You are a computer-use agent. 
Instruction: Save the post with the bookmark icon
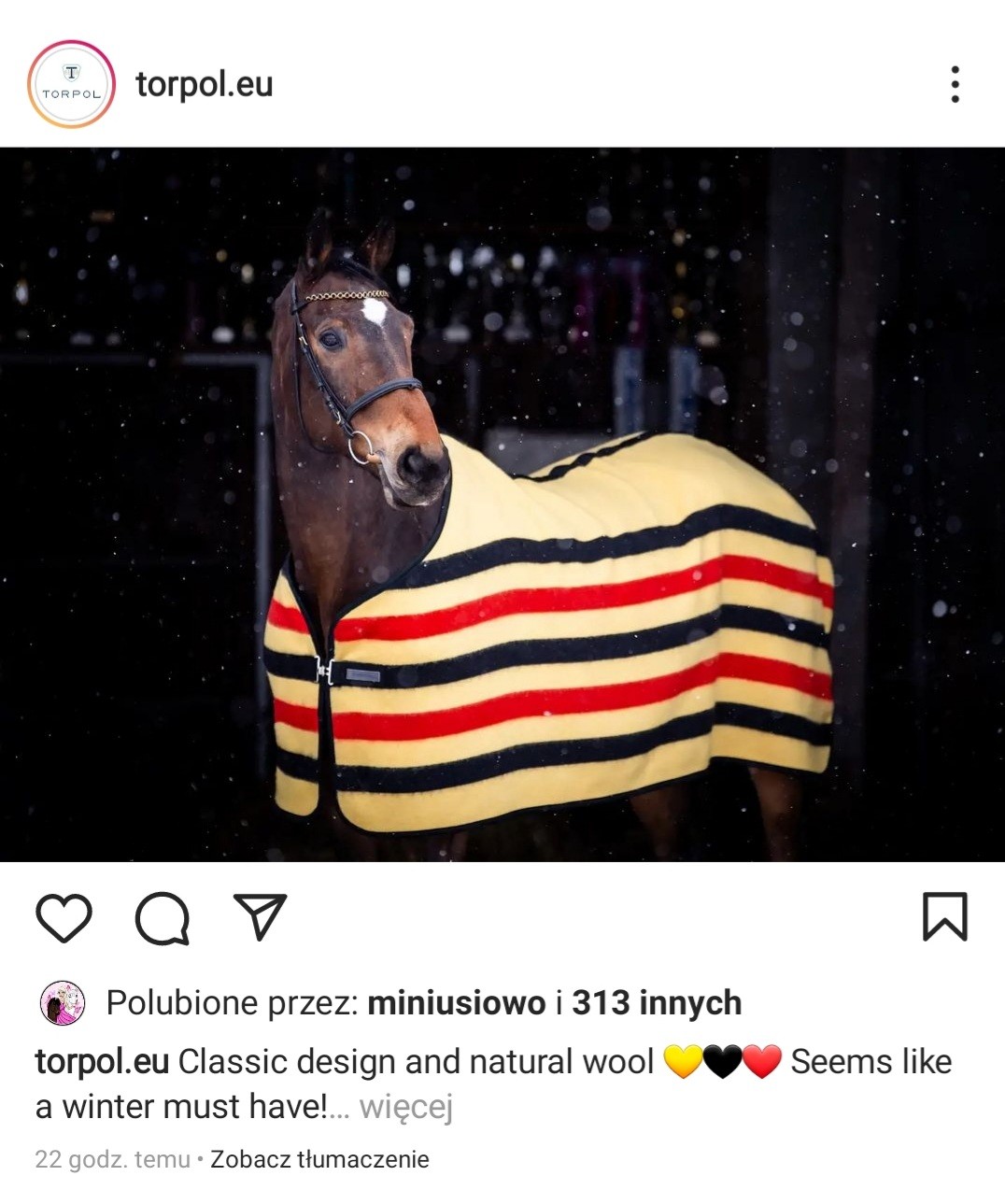click(x=944, y=916)
